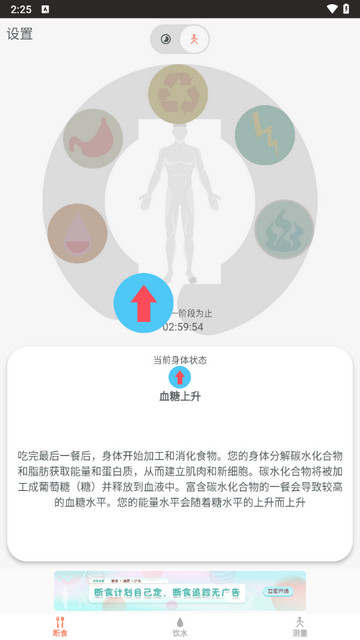Tap the stomach stage icon
Screen dimensions: 360x640
pos(93,138)
